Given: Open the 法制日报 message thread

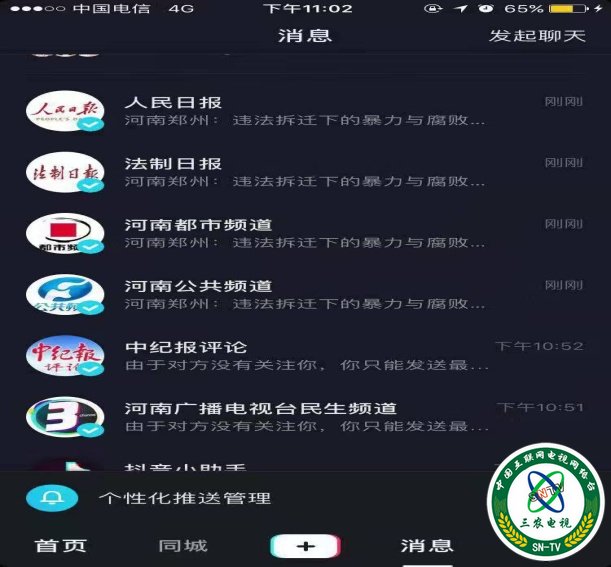Looking at the screenshot, I should 305,173.
